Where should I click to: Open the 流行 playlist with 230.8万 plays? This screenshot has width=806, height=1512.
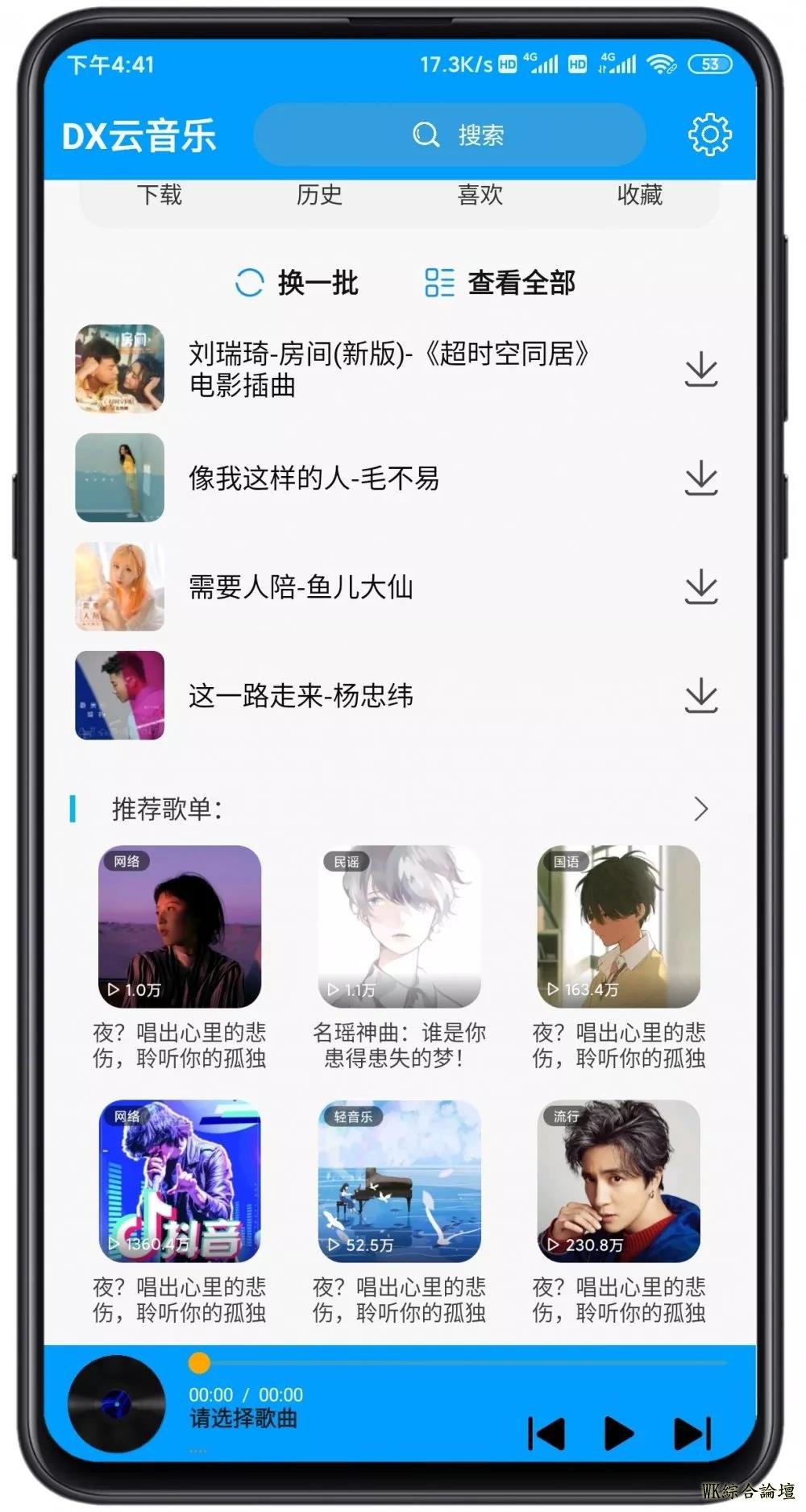[x=618, y=1181]
